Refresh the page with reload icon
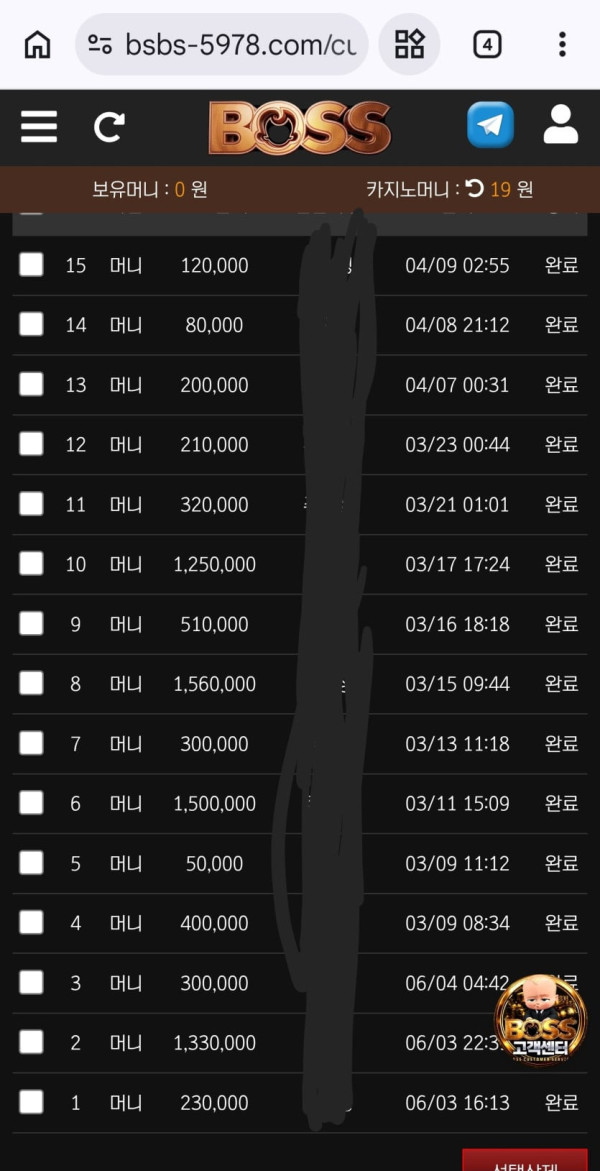 coord(109,127)
